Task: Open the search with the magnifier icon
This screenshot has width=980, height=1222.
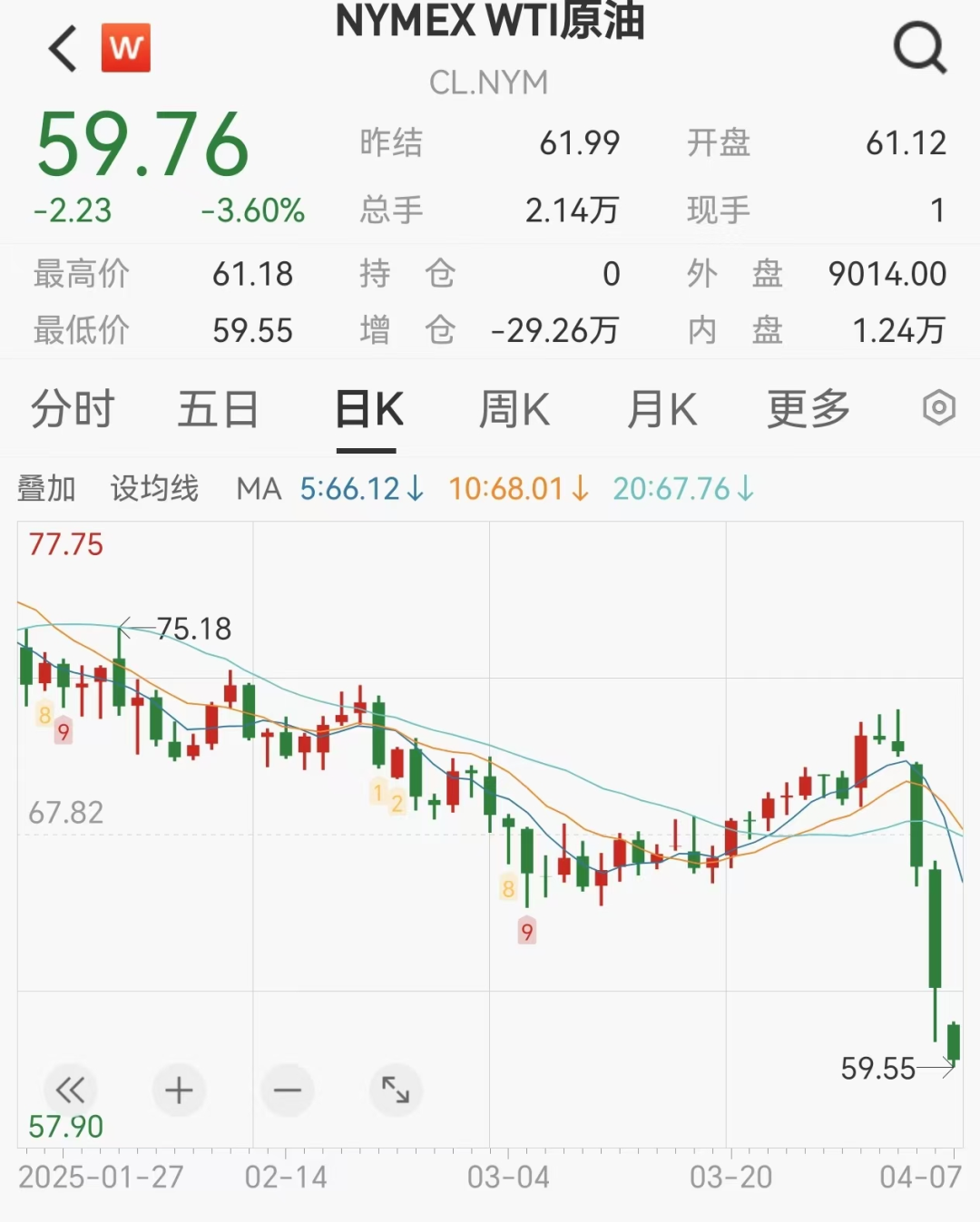Action: [x=919, y=47]
